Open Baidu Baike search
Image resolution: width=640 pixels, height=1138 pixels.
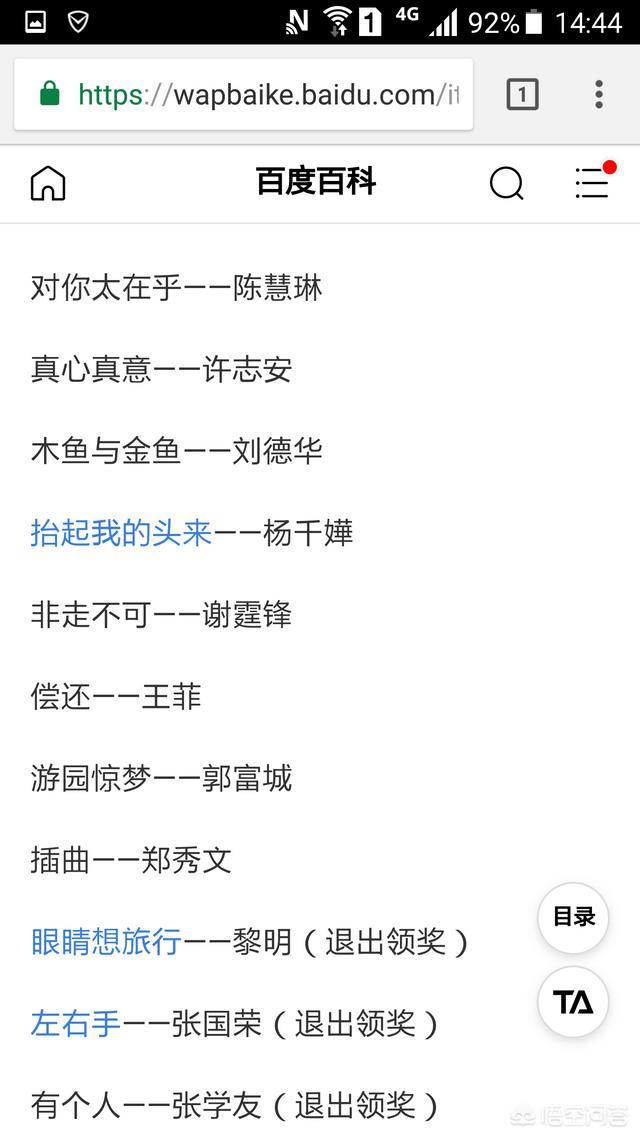point(506,183)
